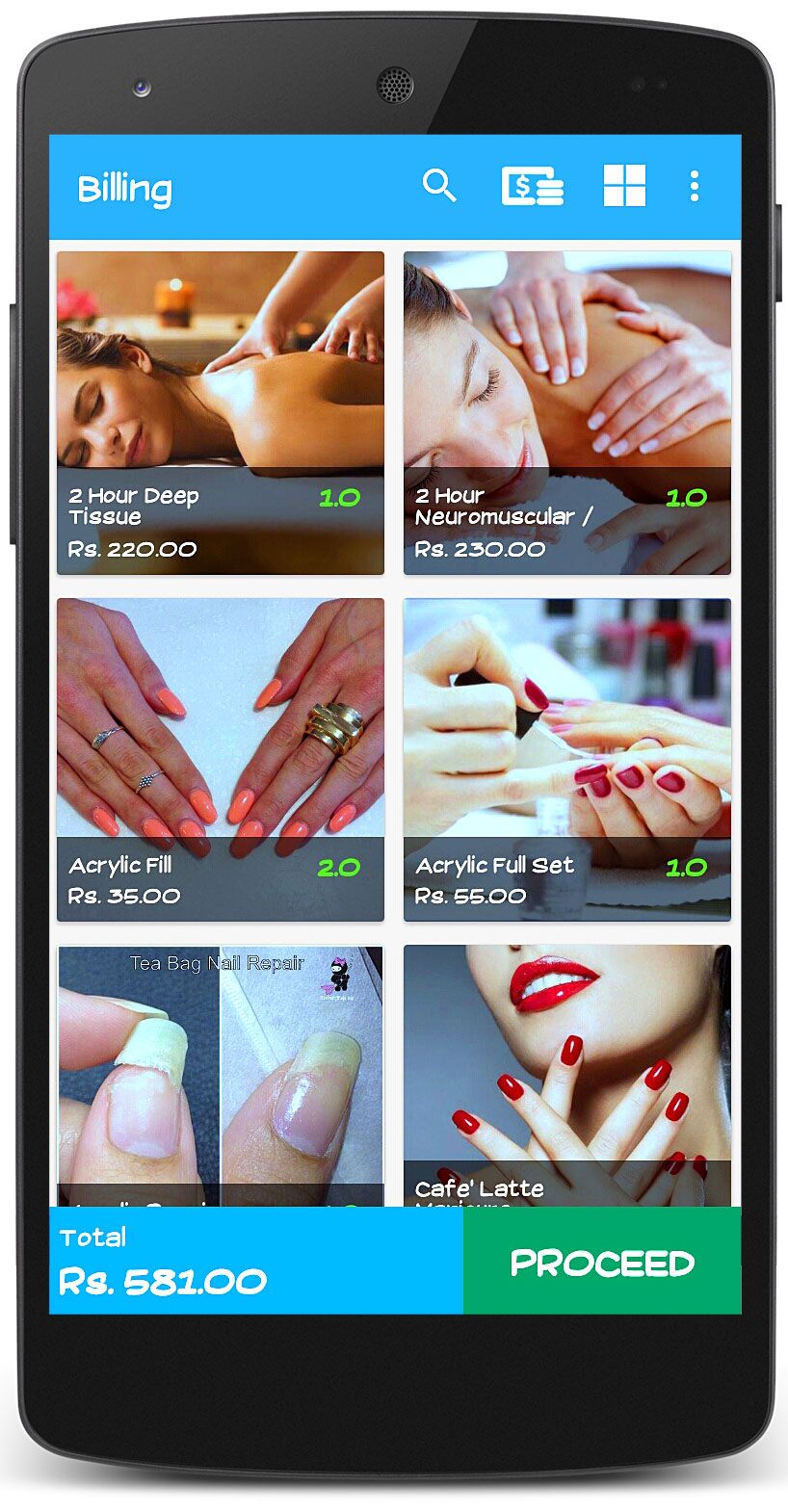Tap the Acrylic Fill item

click(221, 759)
